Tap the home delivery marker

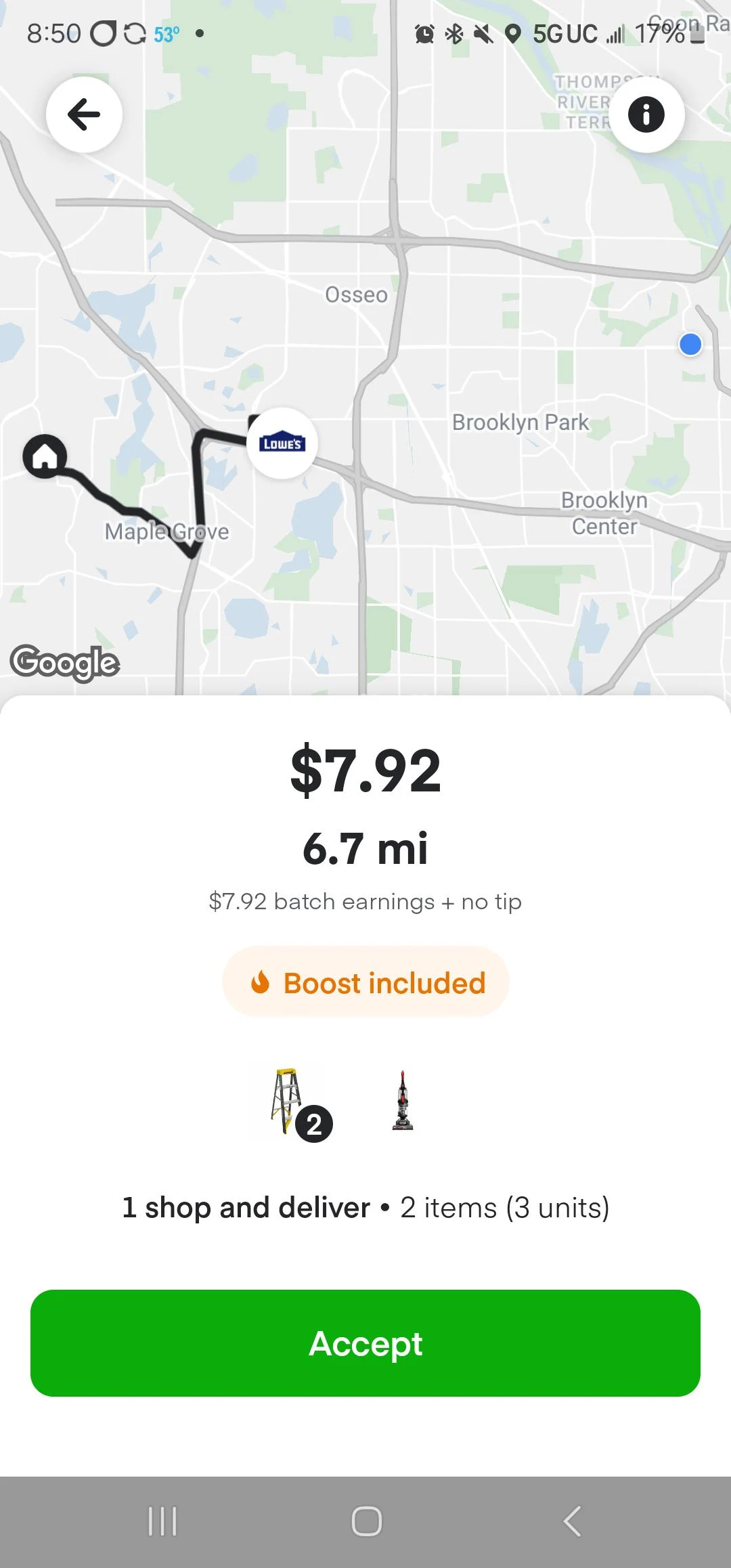click(x=45, y=456)
